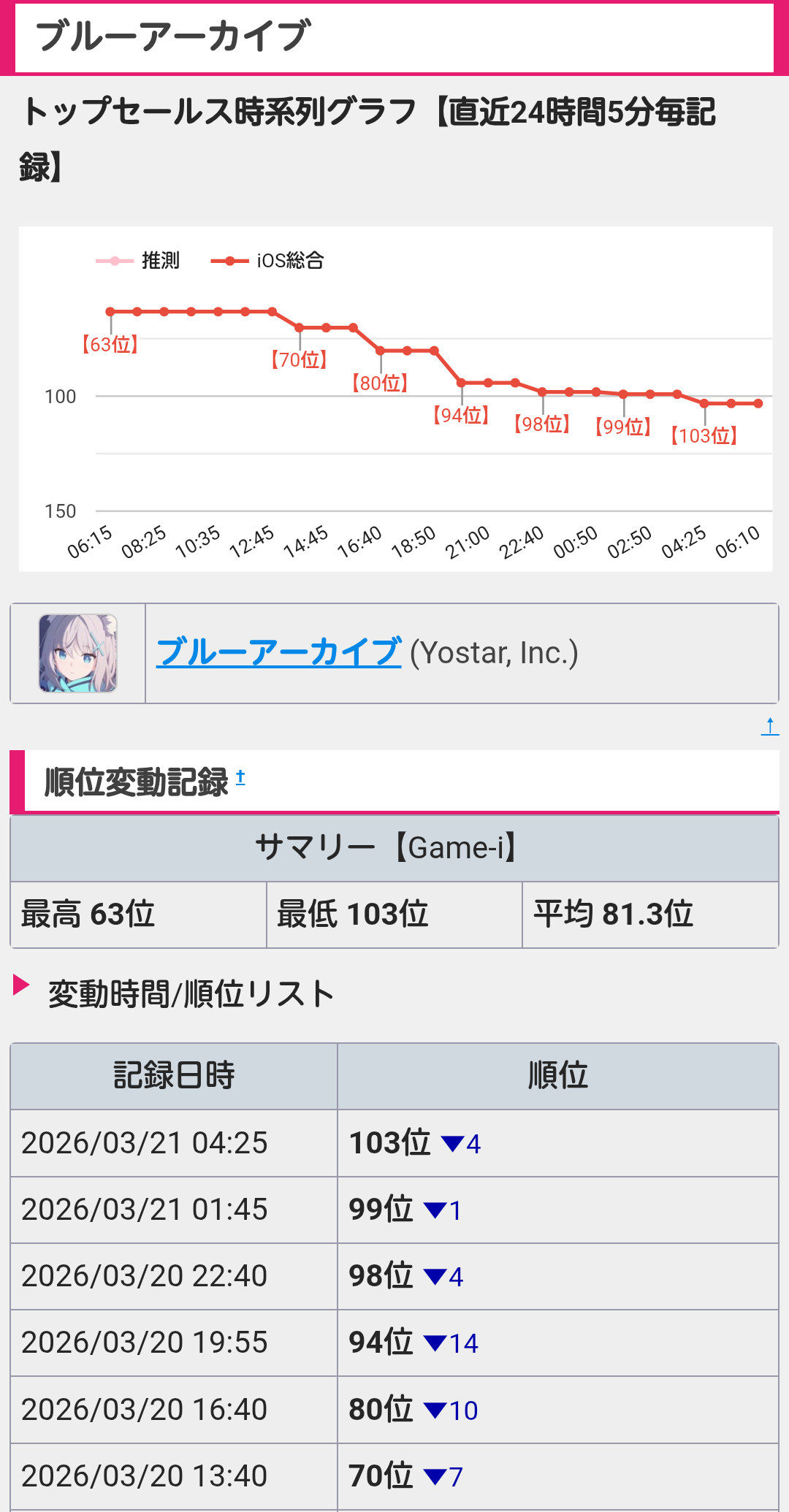Open the ブルーアーカイブ app link
The height and width of the screenshot is (1512, 789).
coord(278,652)
